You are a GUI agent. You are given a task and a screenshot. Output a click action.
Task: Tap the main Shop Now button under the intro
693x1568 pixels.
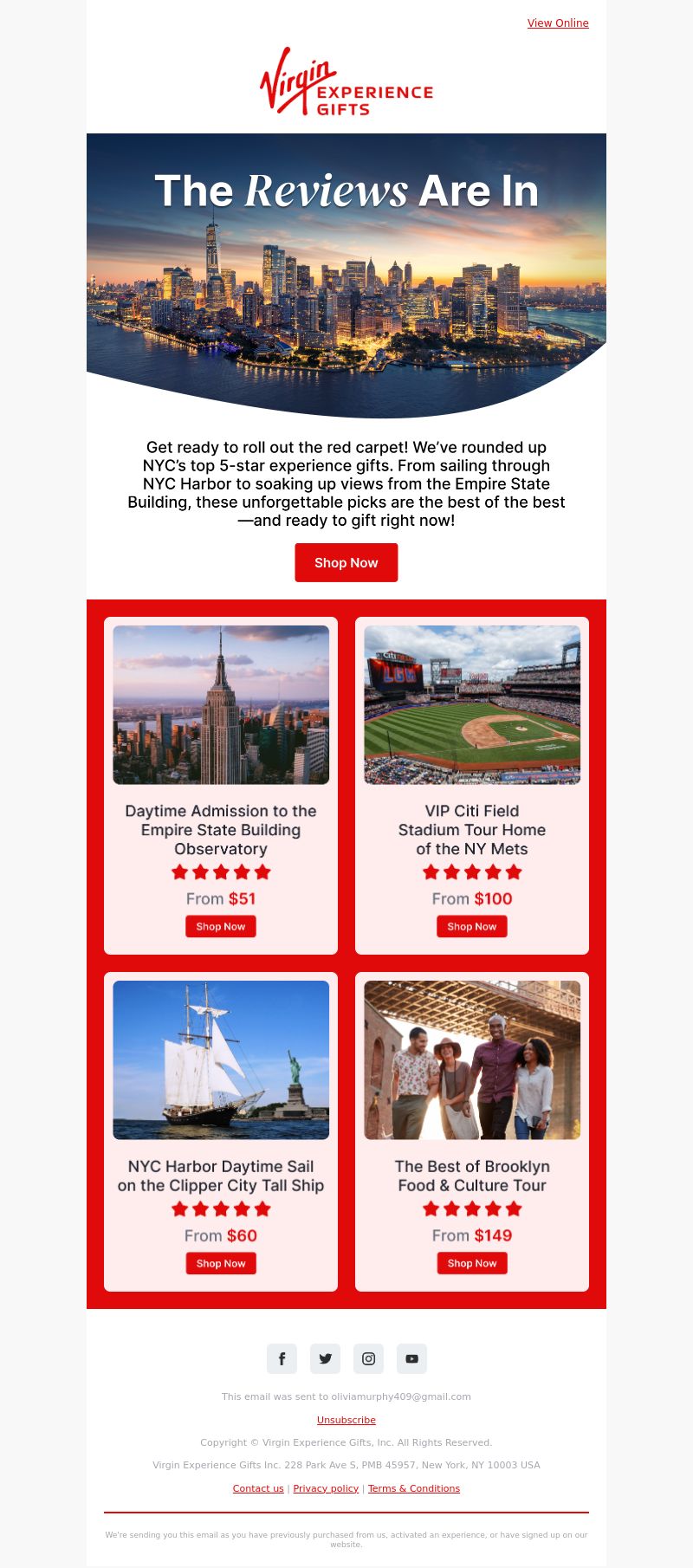[x=346, y=563]
